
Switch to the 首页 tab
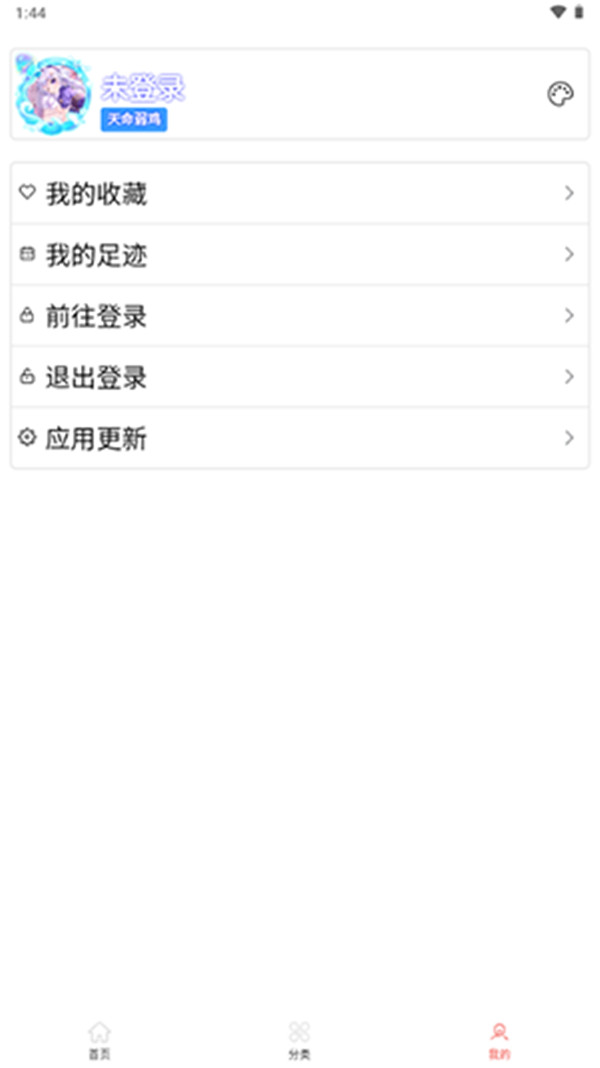(99, 1039)
